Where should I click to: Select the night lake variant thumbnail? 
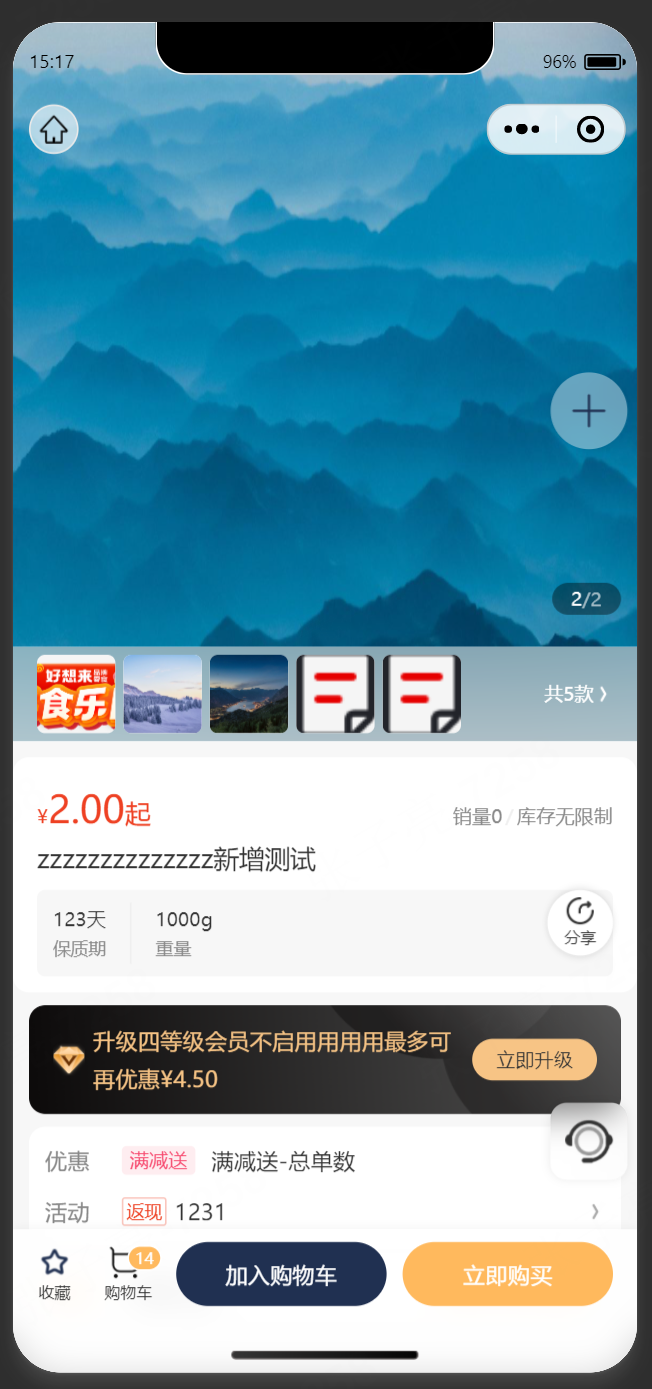249,694
